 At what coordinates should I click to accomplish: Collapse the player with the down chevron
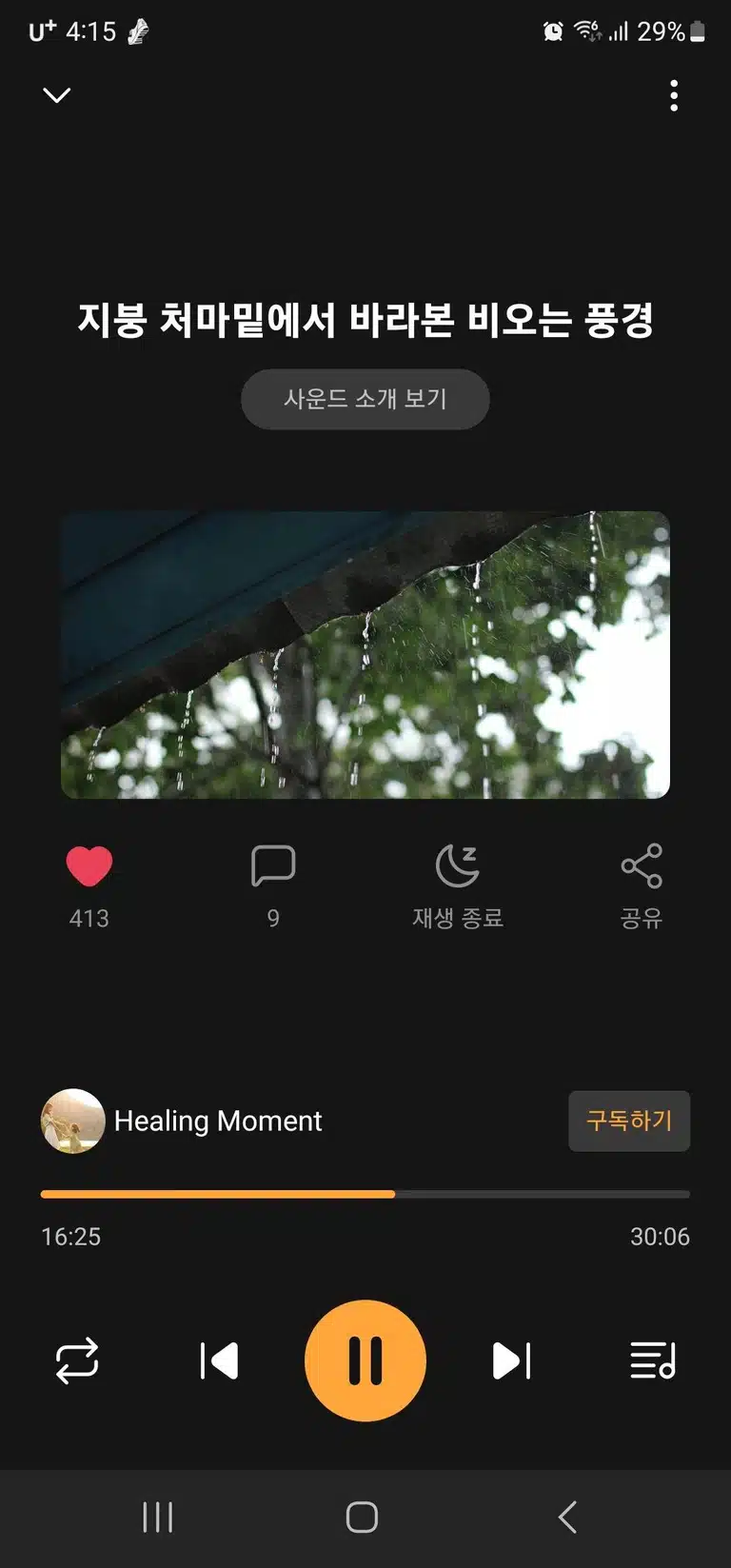coord(57,95)
